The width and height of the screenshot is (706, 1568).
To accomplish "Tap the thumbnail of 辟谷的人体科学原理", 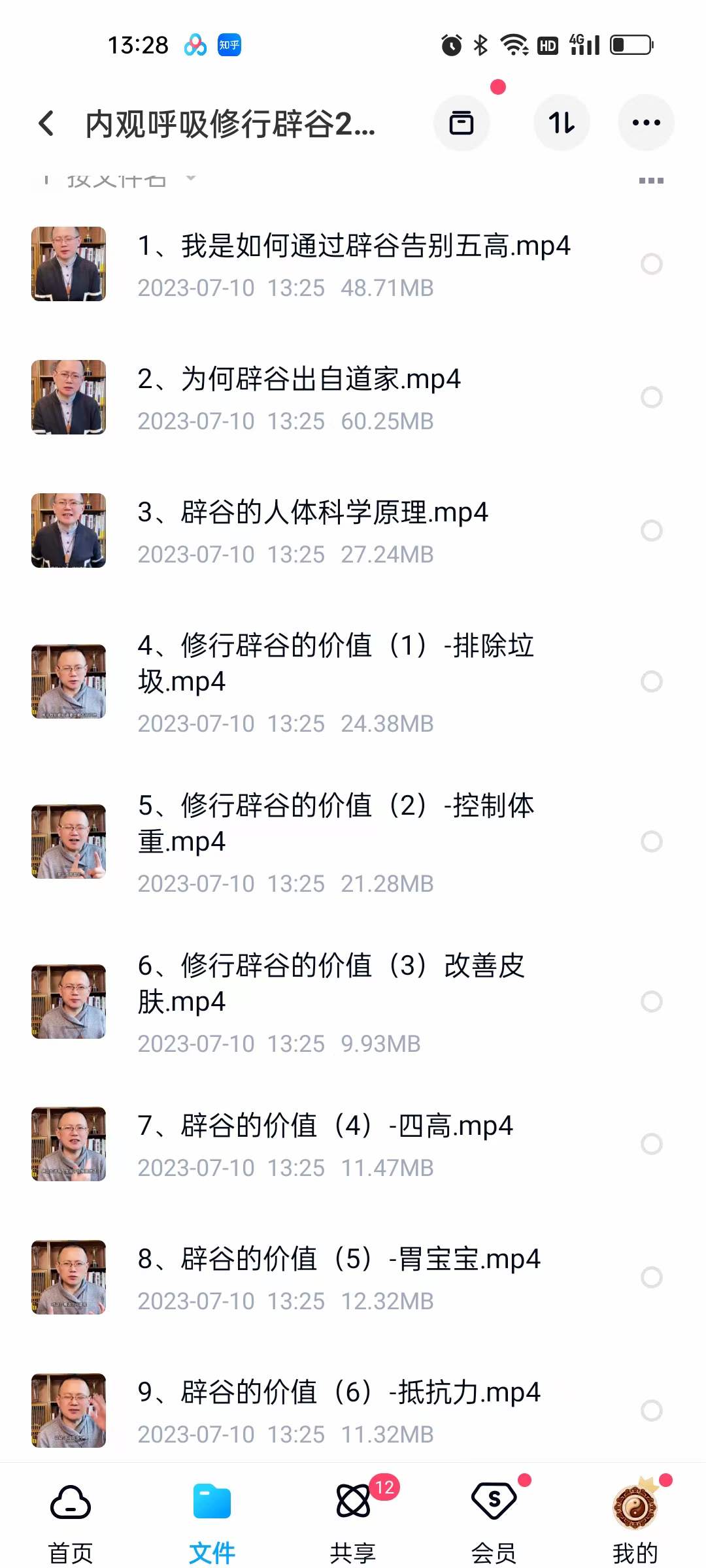I will coord(69,531).
